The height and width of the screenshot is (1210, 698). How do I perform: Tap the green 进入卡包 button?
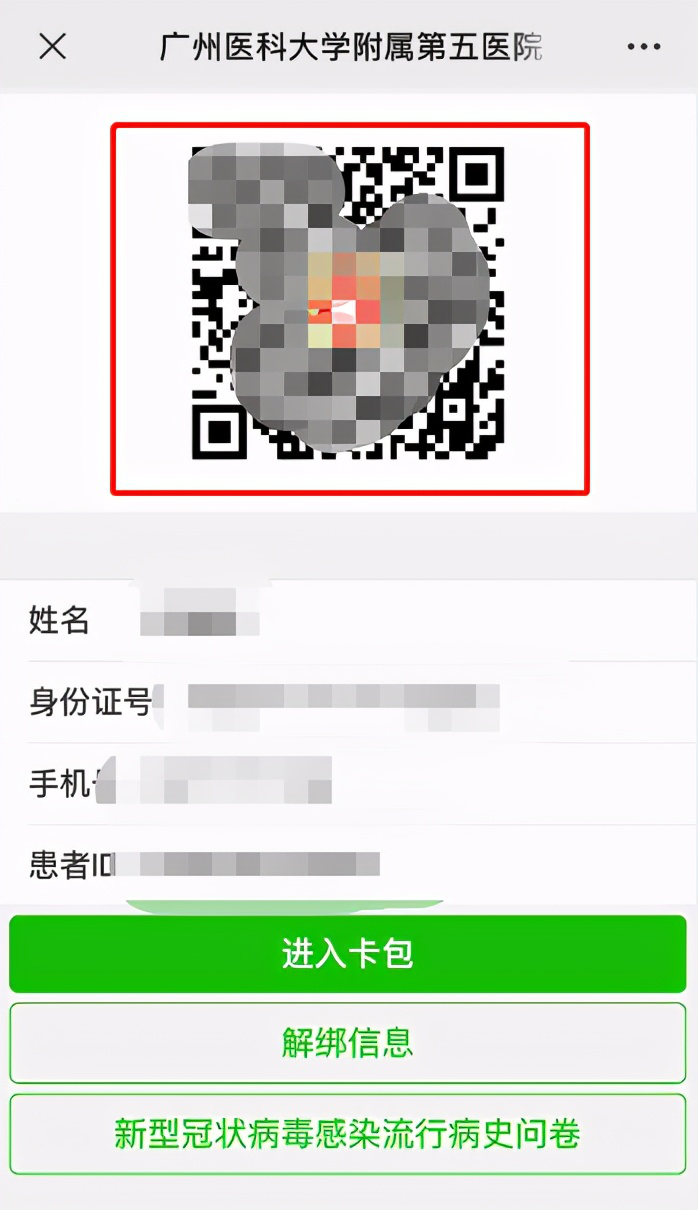(348, 954)
